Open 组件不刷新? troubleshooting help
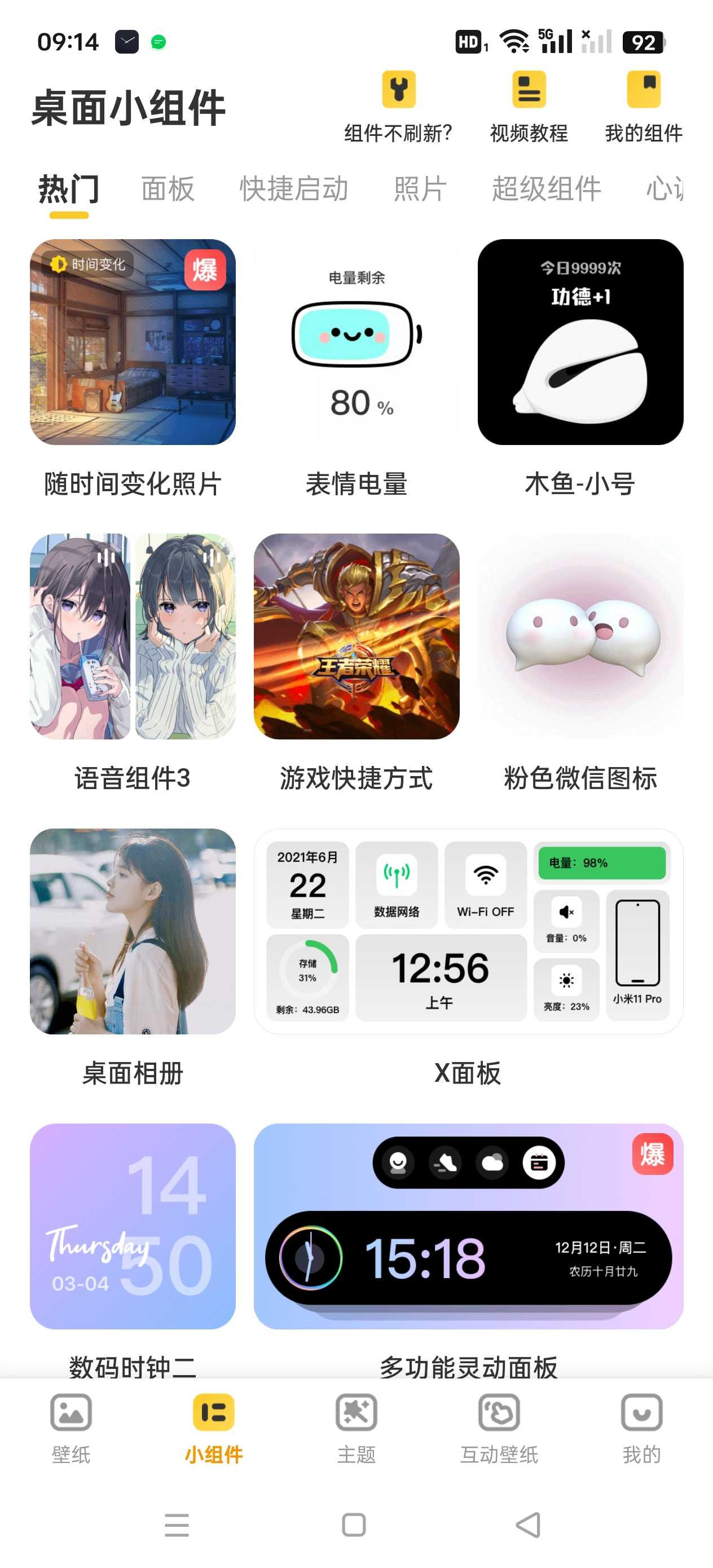Screen dimensions: 713x1568 (x=398, y=107)
